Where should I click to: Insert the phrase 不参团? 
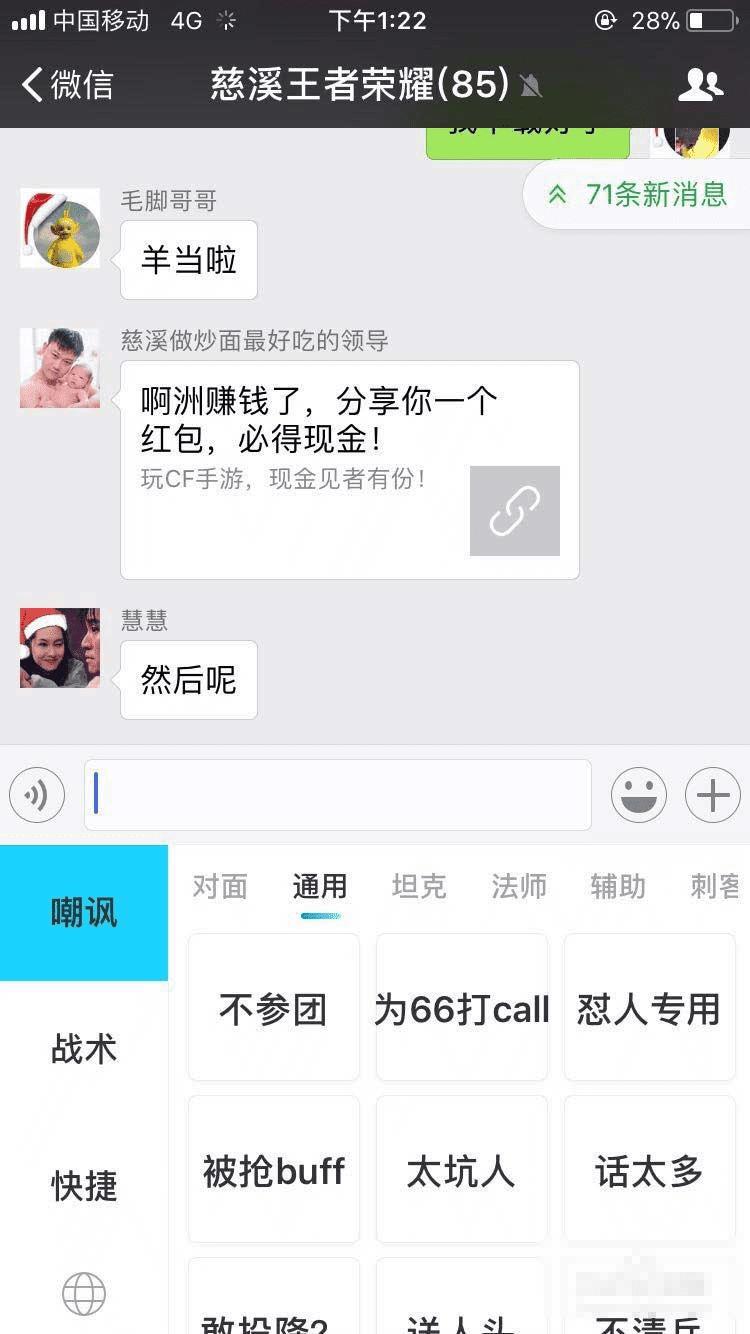(x=274, y=1008)
